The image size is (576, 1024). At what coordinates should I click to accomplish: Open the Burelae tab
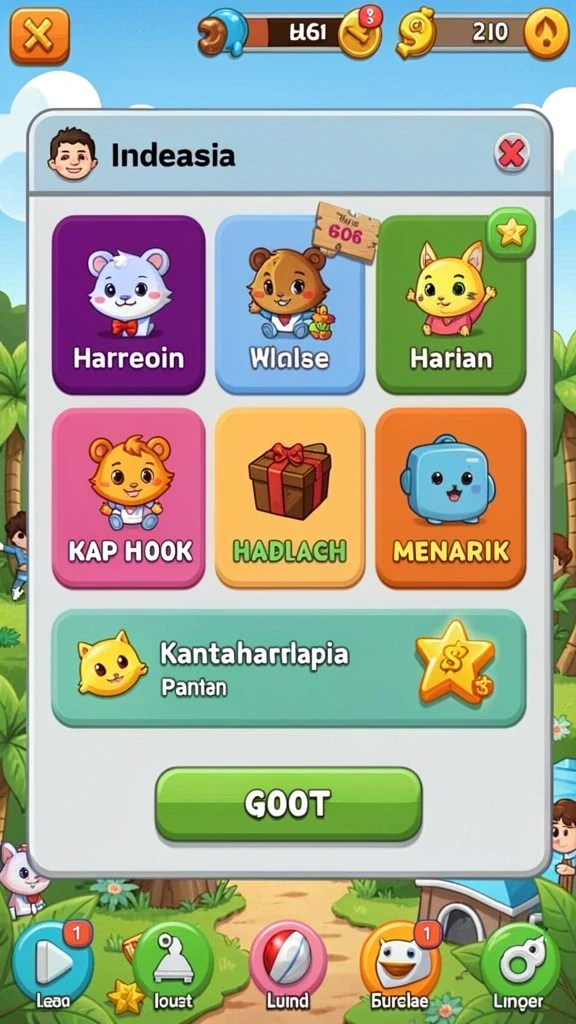[x=400, y=965]
